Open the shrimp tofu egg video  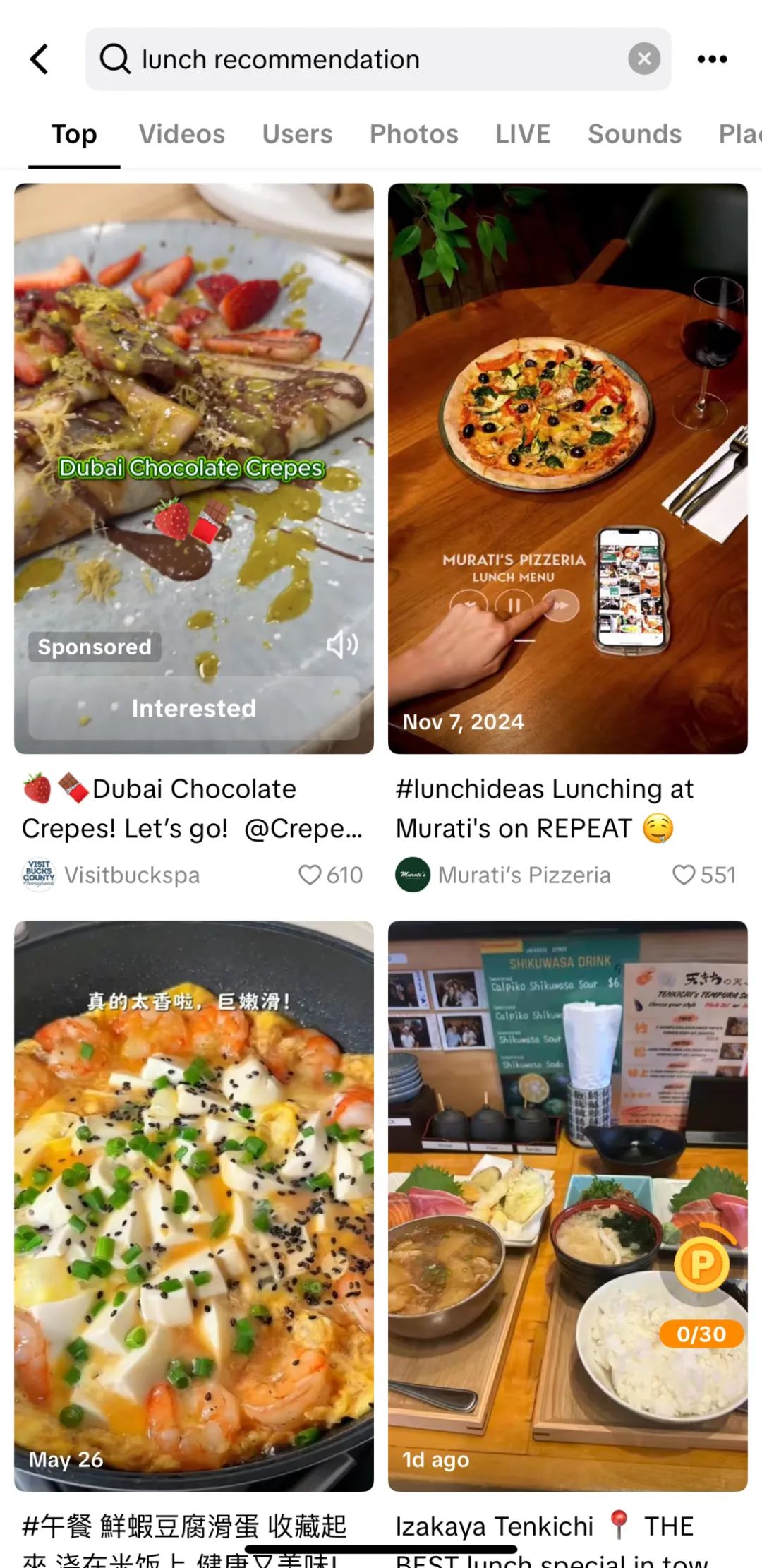[193, 1200]
